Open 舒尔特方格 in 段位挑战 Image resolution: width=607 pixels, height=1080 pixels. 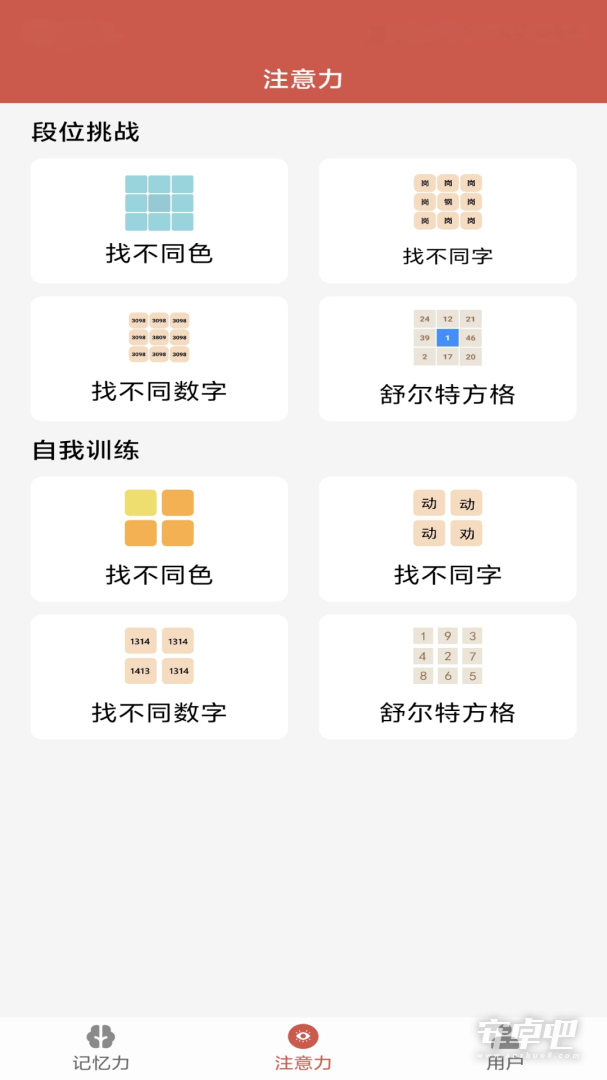(x=448, y=358)
